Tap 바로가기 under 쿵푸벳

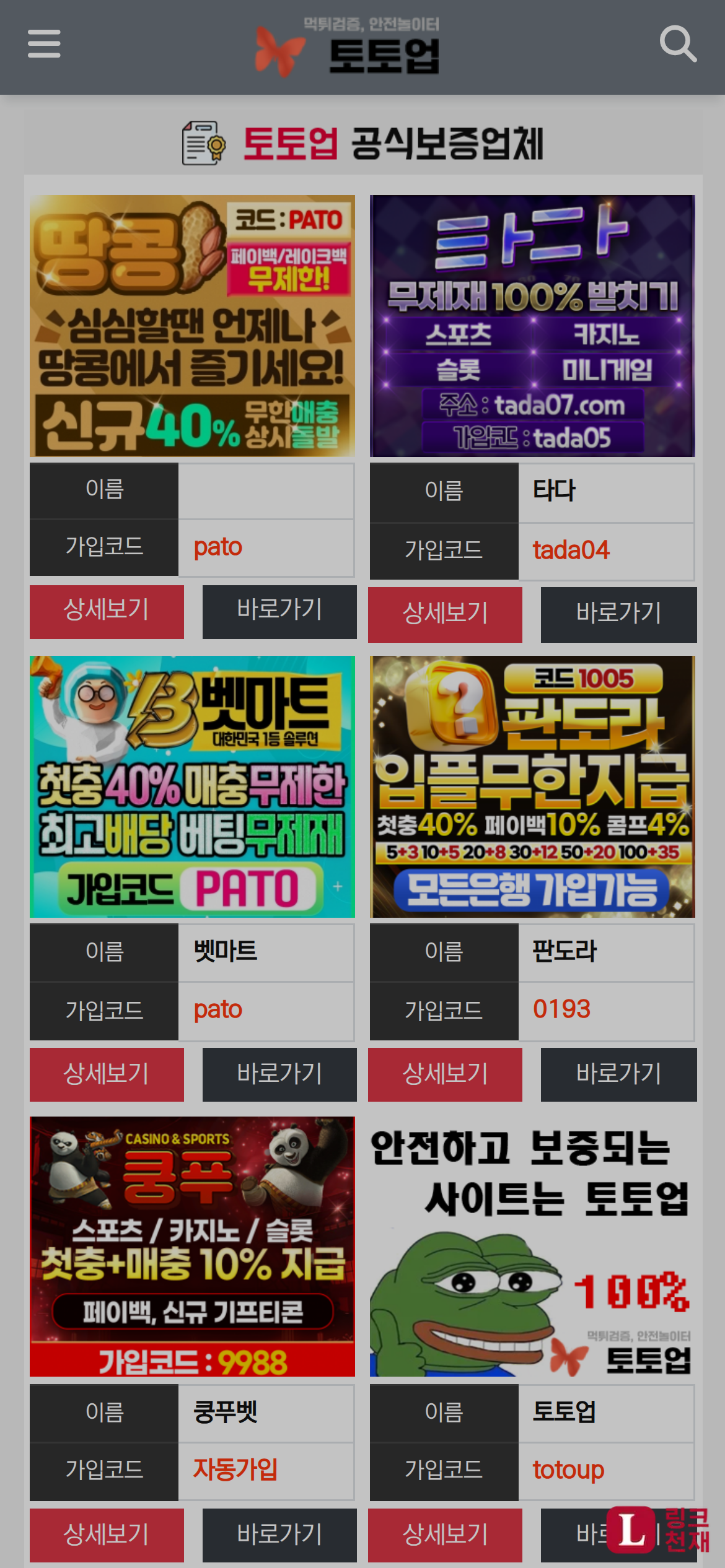[279, 1535]
